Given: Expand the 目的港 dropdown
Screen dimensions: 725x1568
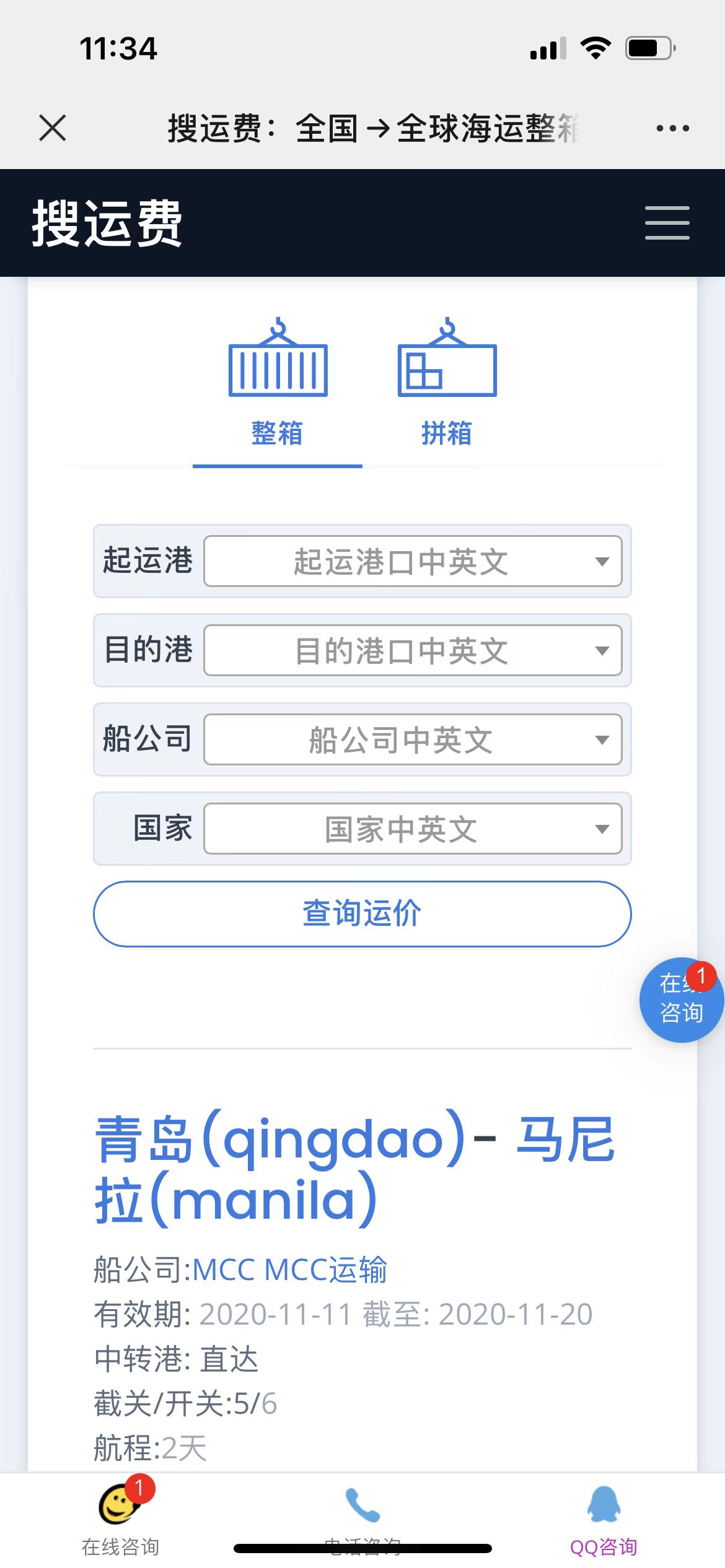Looking at the screenshot, I should pos(413,650).
